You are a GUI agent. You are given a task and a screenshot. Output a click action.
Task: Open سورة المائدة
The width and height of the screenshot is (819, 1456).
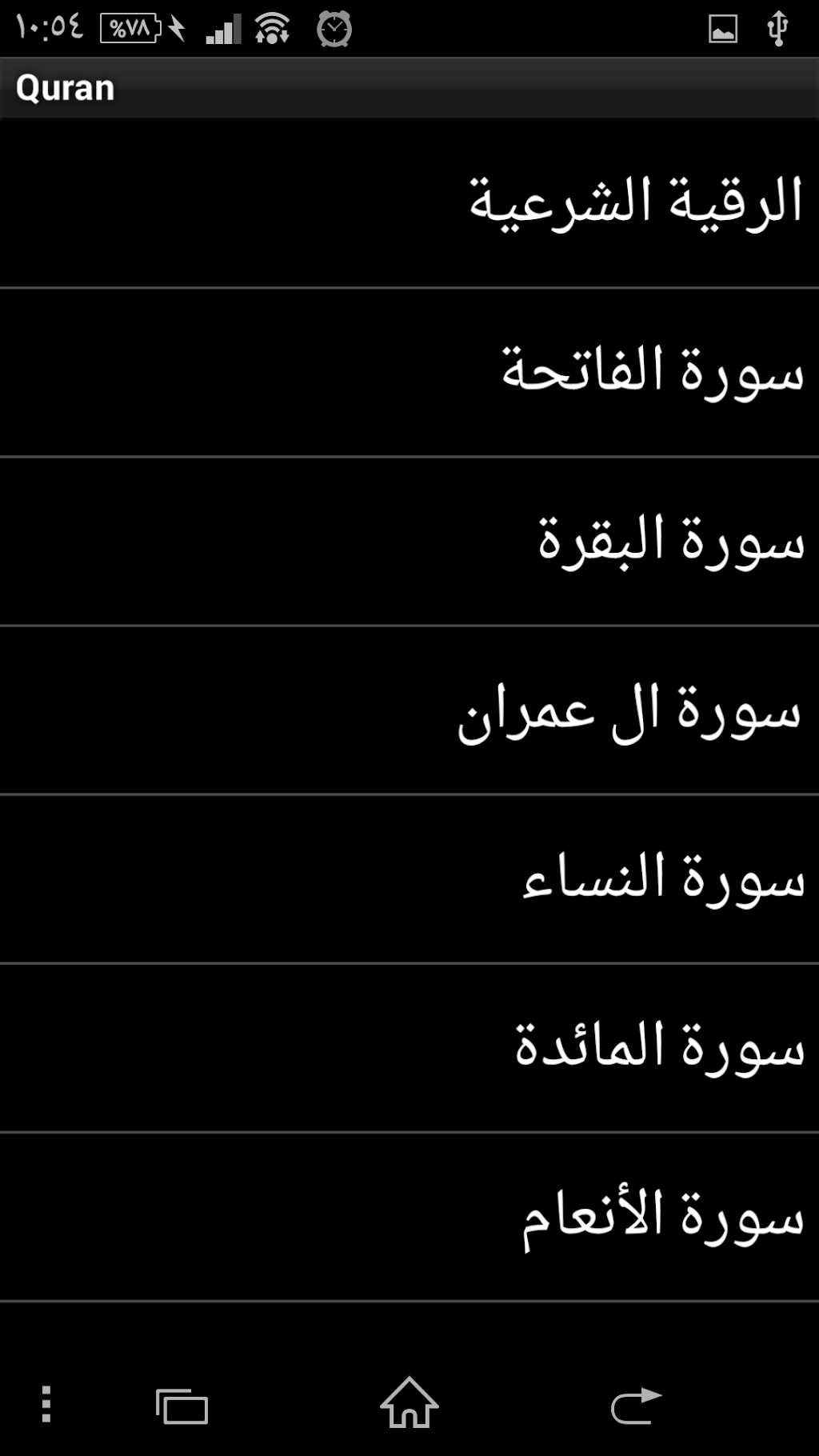[659, 1048]
